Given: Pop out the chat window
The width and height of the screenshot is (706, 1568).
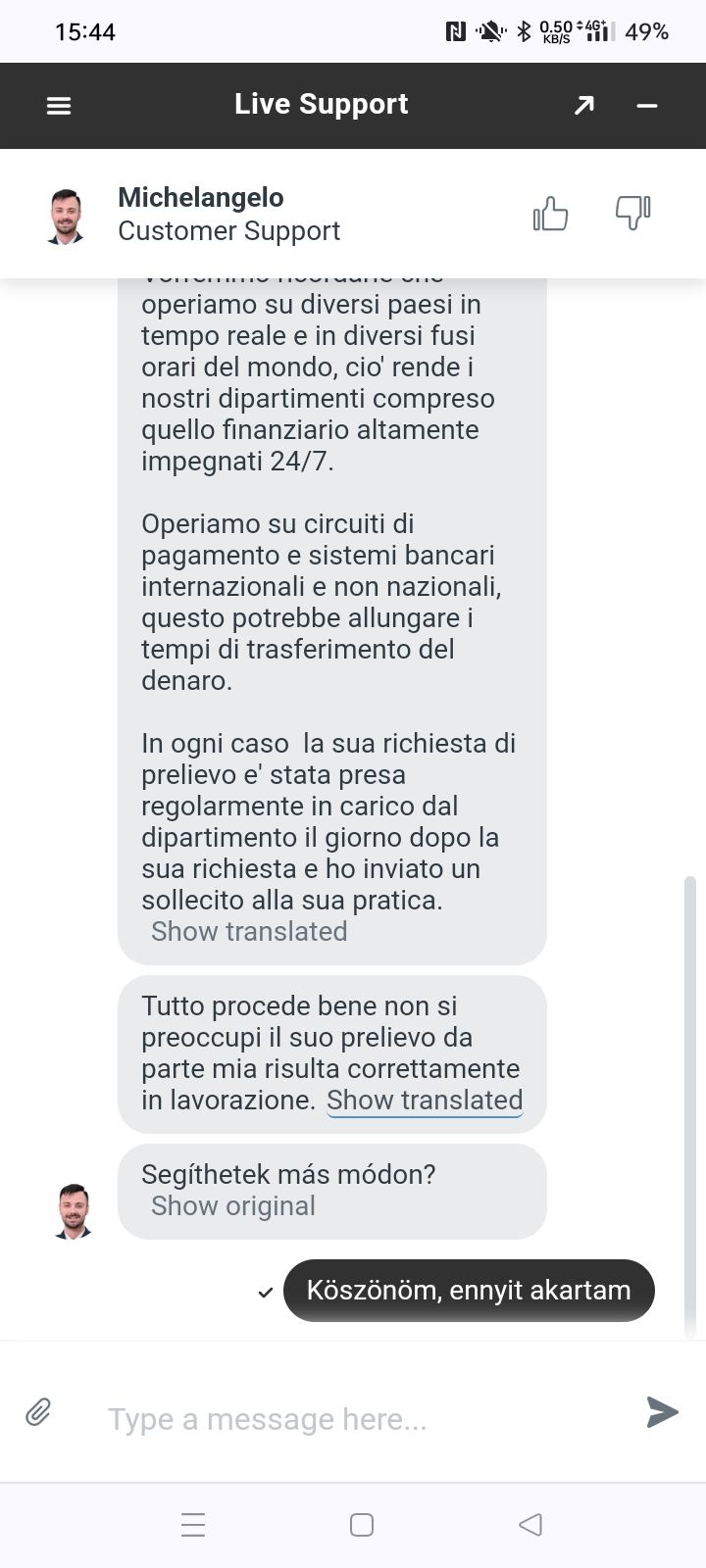Looking at the screenshot, I should tap(584, 105).
